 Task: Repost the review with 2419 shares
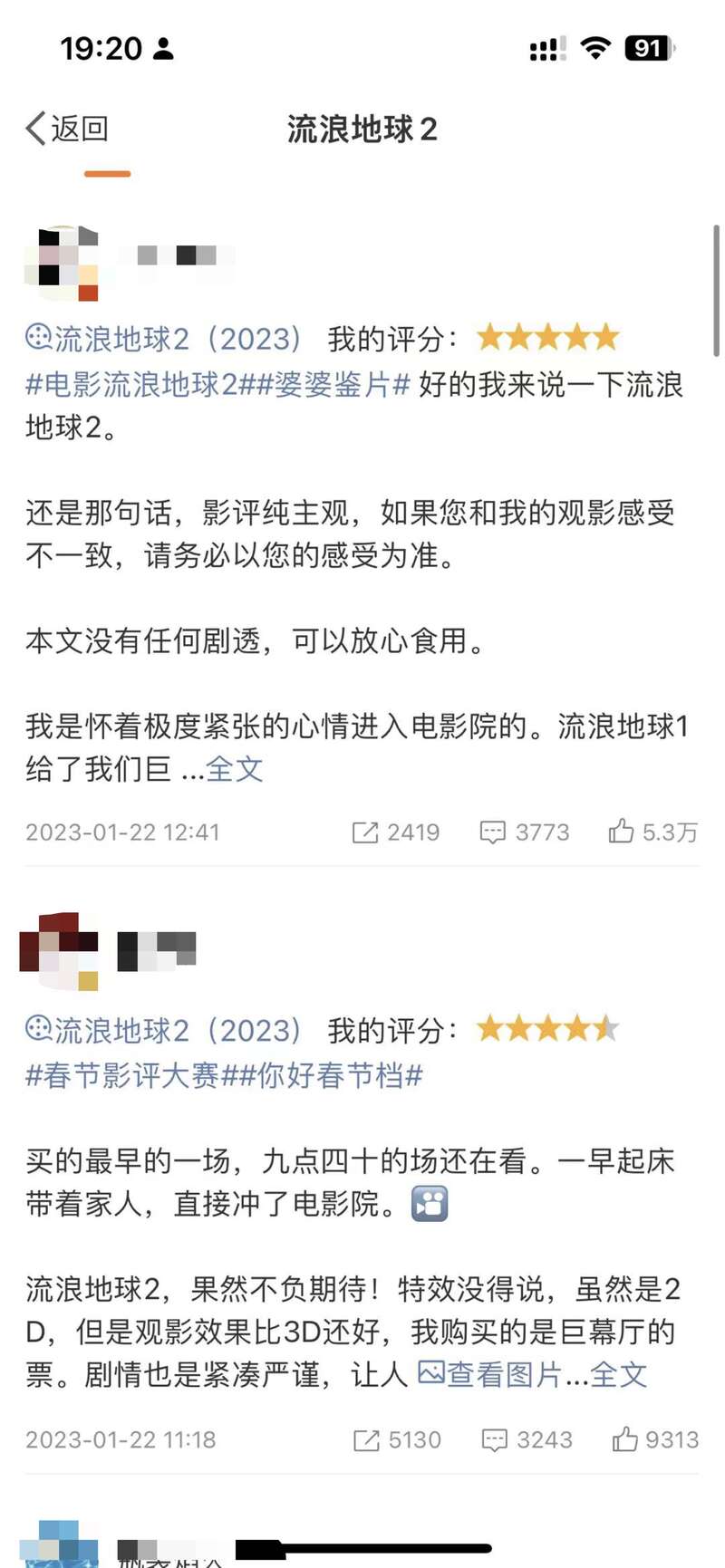pos(395,832)
